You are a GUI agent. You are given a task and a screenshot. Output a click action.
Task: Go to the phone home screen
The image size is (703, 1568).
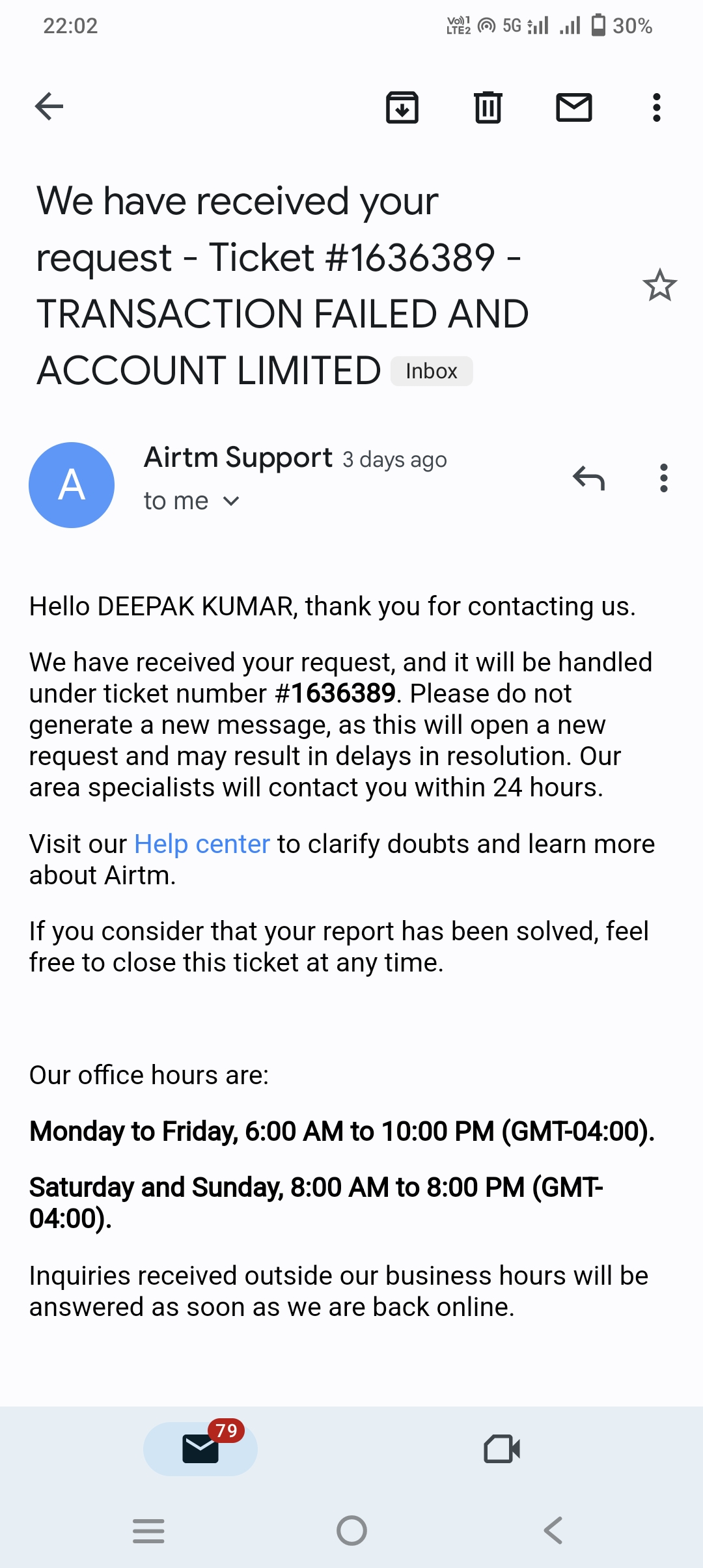(x=351, y=1530)
